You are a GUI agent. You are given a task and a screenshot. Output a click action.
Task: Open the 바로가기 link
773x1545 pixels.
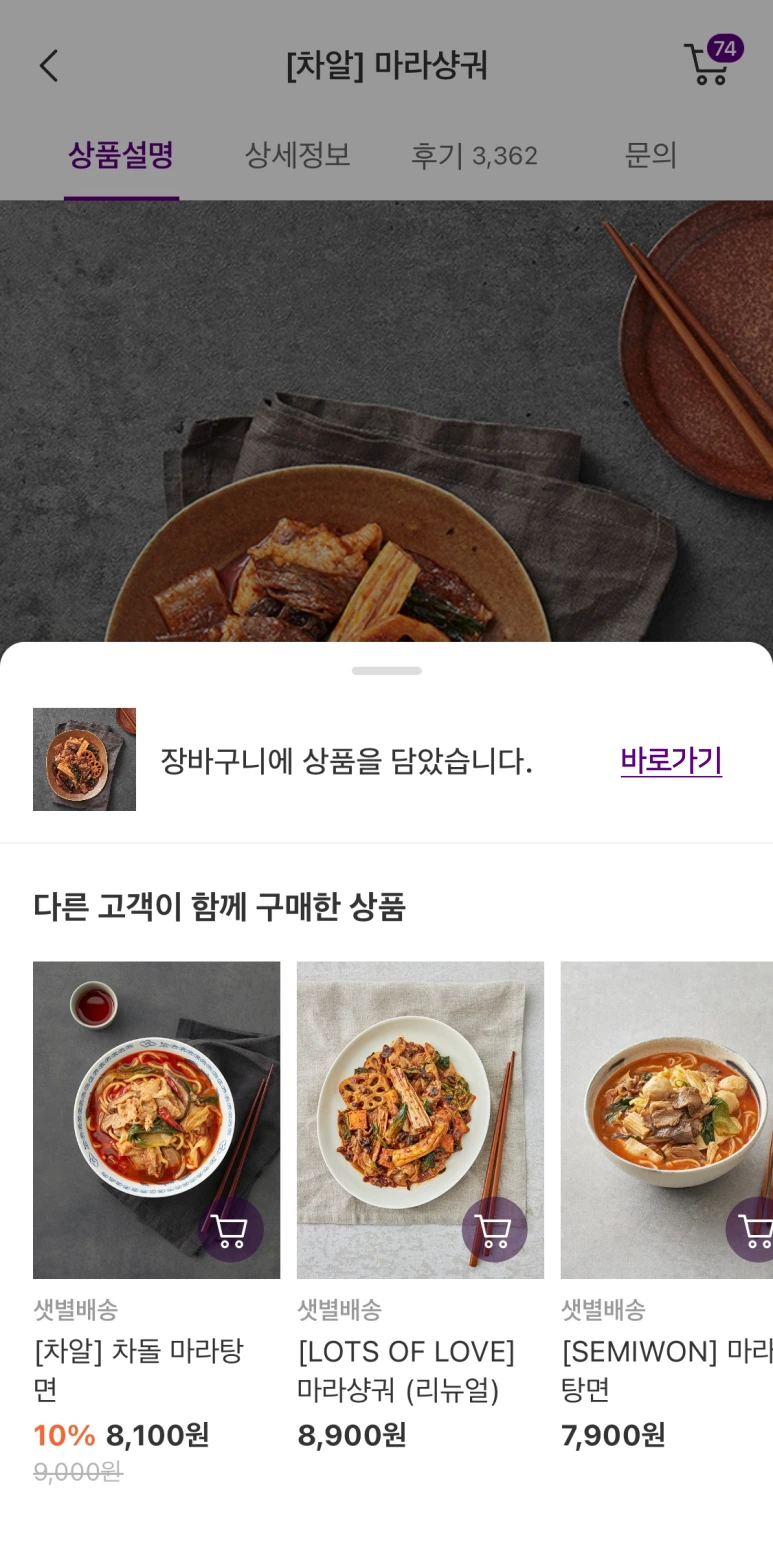(671, 760)
